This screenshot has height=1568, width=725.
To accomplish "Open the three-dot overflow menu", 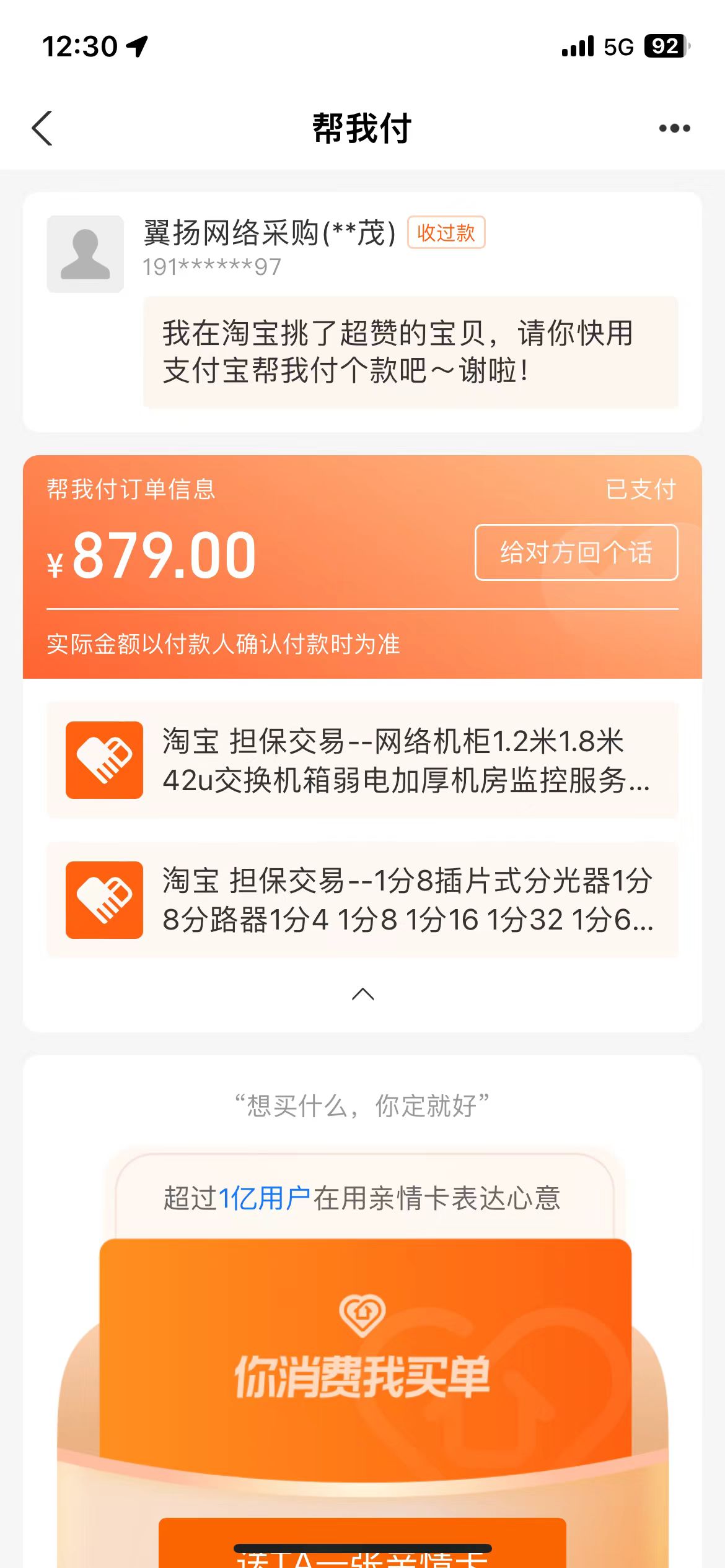I will (674, 129).
